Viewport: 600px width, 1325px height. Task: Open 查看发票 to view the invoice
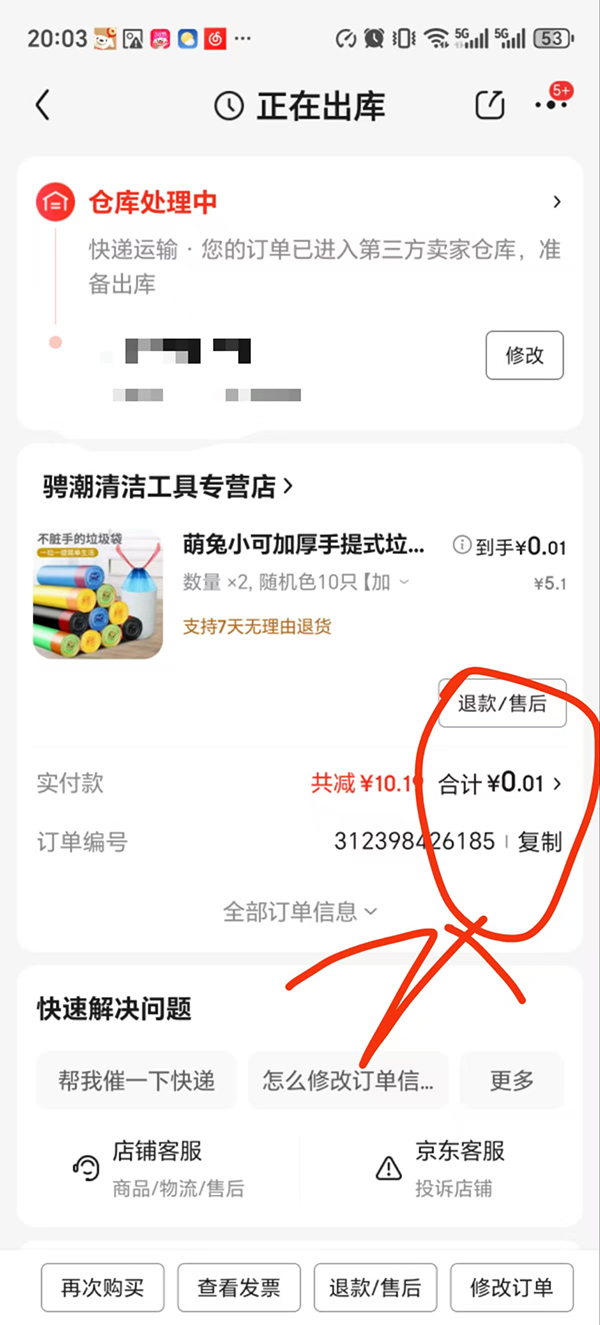point(239,1288)
